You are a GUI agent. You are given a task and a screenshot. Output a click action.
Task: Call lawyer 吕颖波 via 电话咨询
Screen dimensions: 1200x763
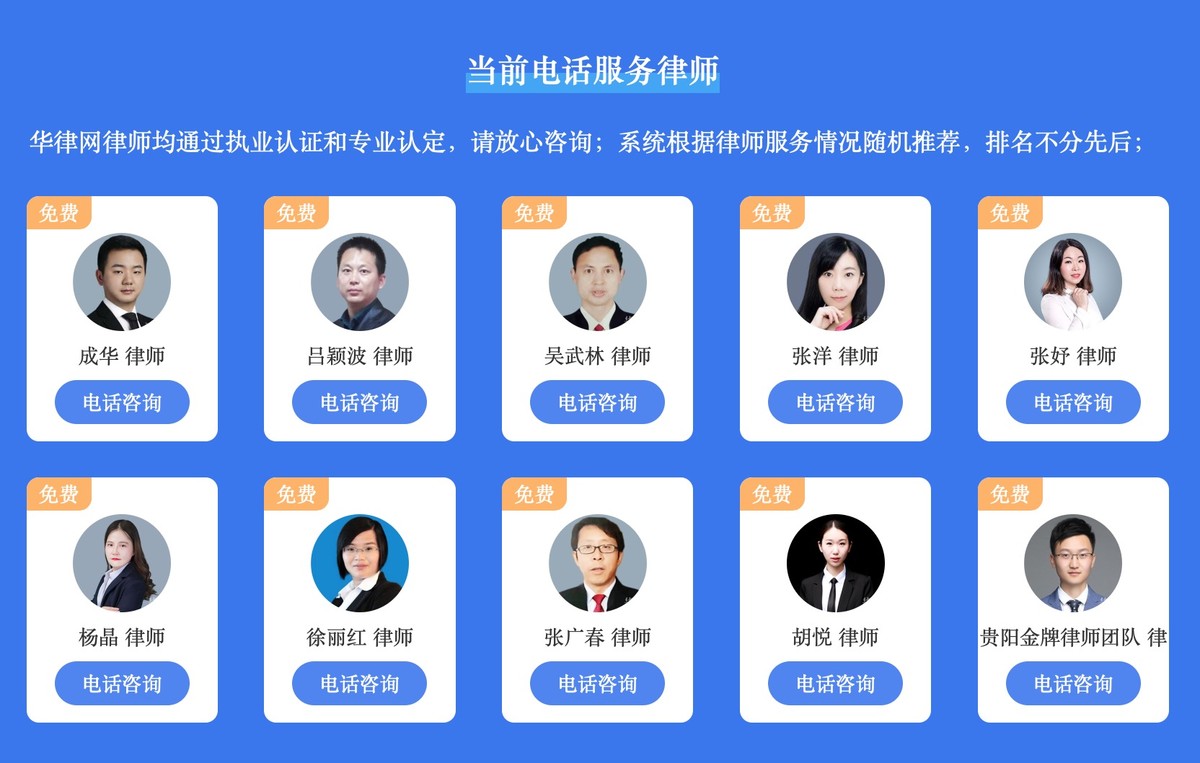click(359, 402)
